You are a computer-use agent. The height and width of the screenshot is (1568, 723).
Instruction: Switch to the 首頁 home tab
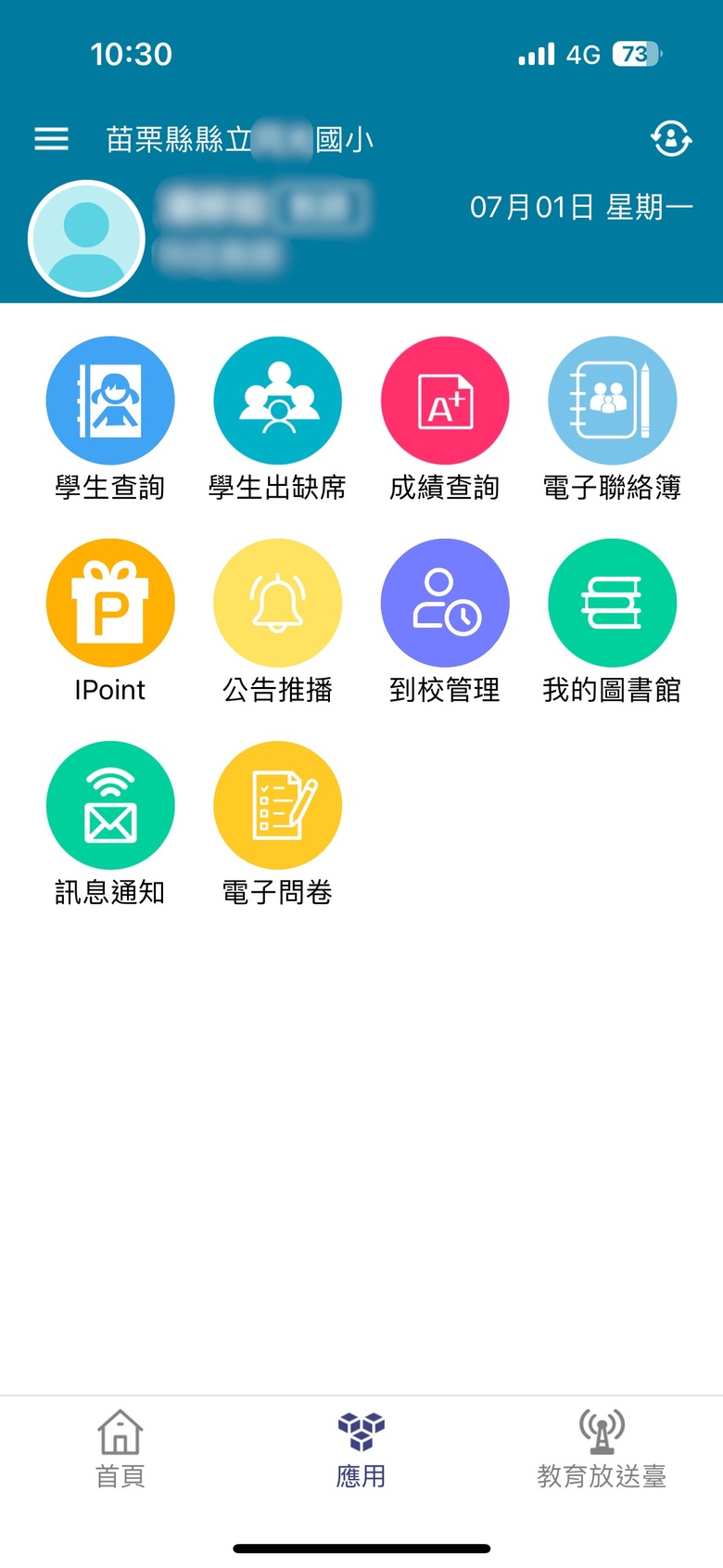(x=120, y=1449)
